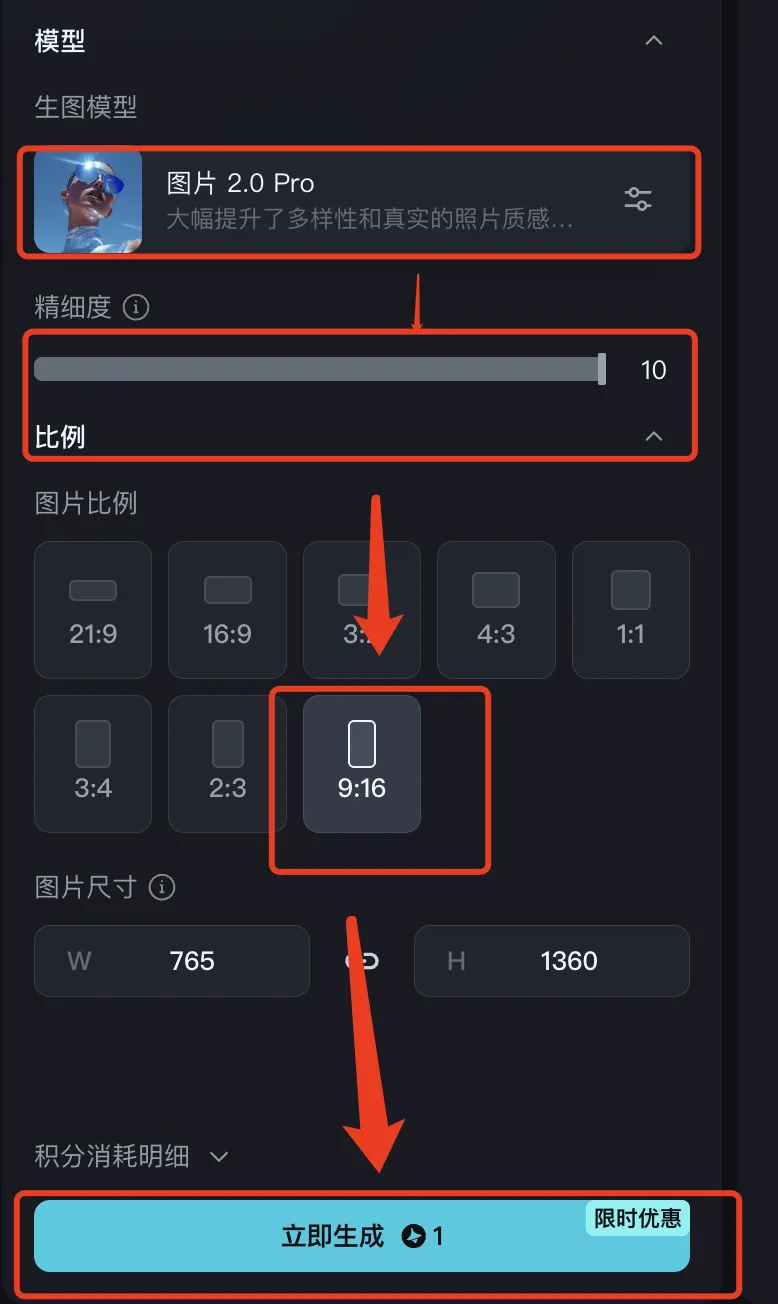
Task: Open model settings sliders icon
Action: (638, 199)
